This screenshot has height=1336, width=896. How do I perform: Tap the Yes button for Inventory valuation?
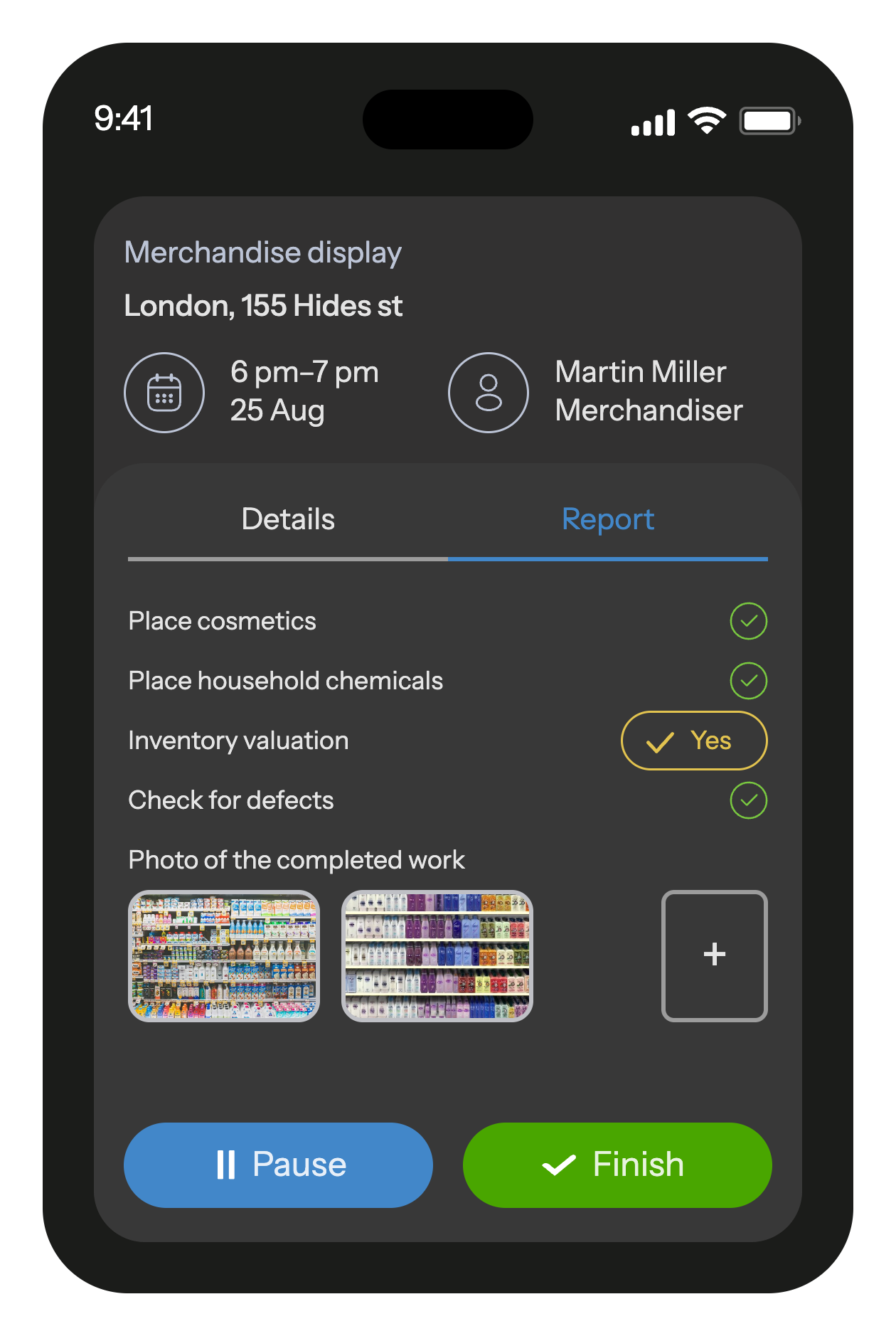pyautogui.click(x=694, y=741)
